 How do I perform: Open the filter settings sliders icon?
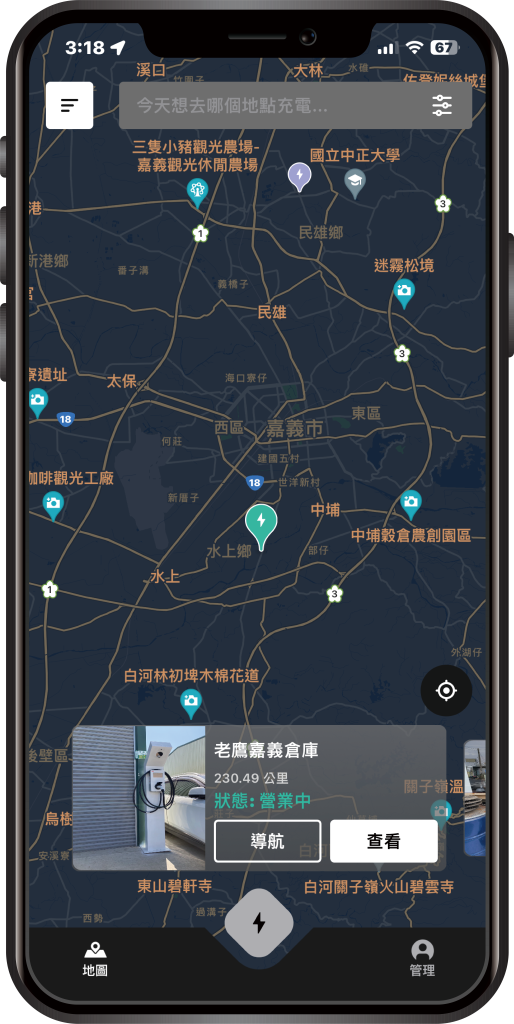click(442, 105)
